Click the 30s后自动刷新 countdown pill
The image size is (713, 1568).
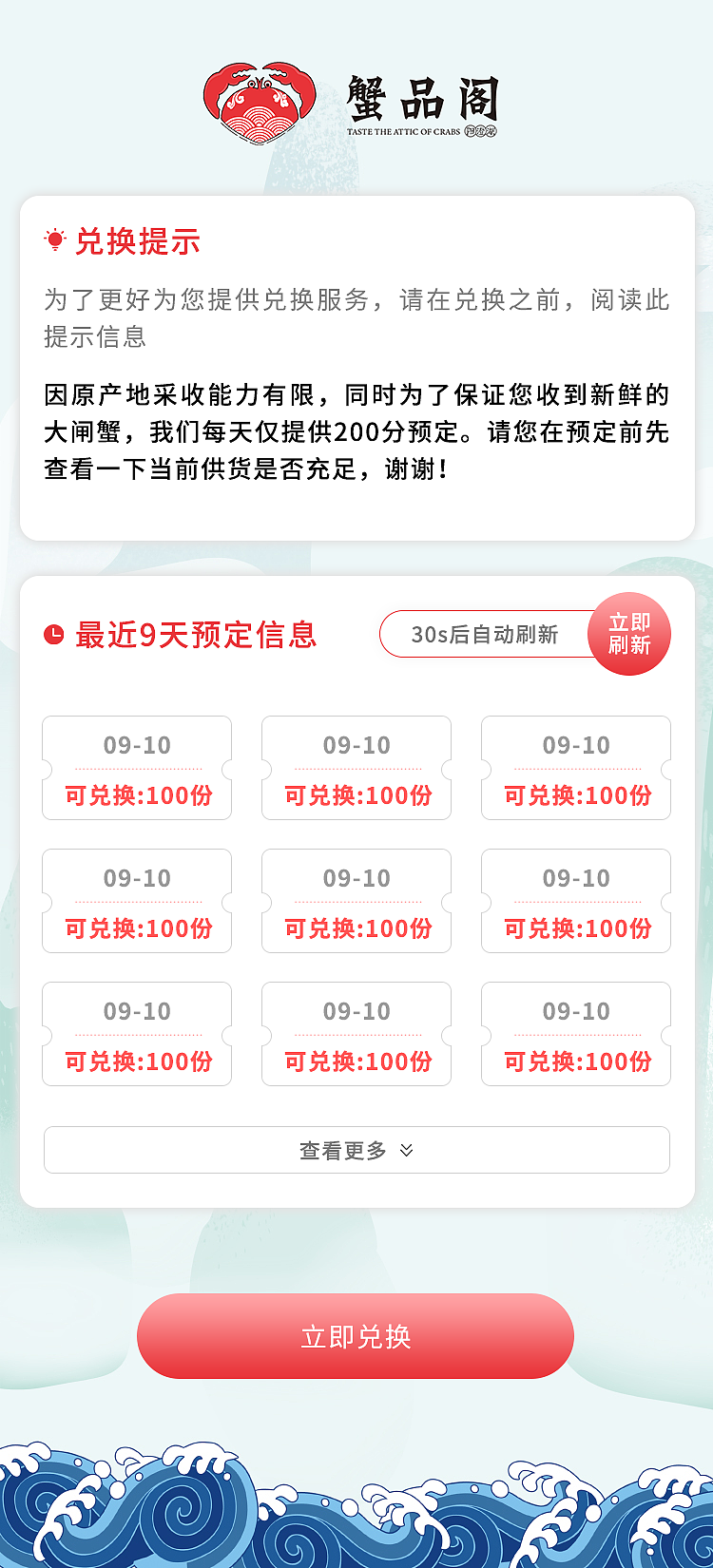click(x=485, y=633)
